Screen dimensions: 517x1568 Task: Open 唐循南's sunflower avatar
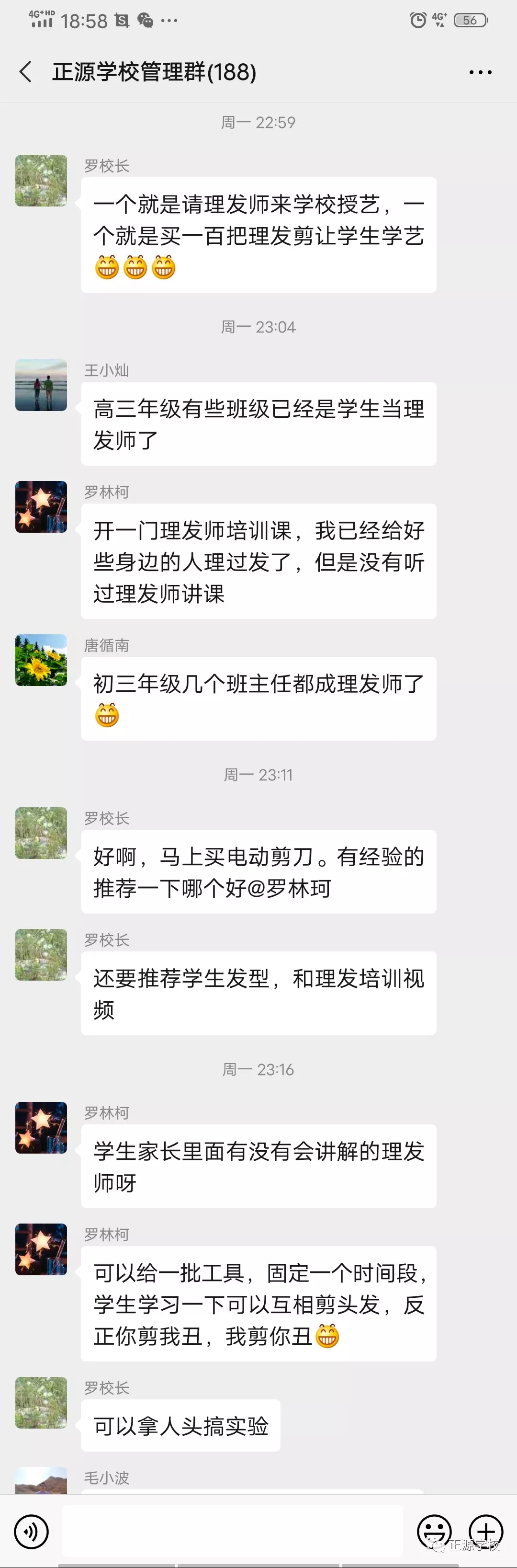[x=41, y=661]
